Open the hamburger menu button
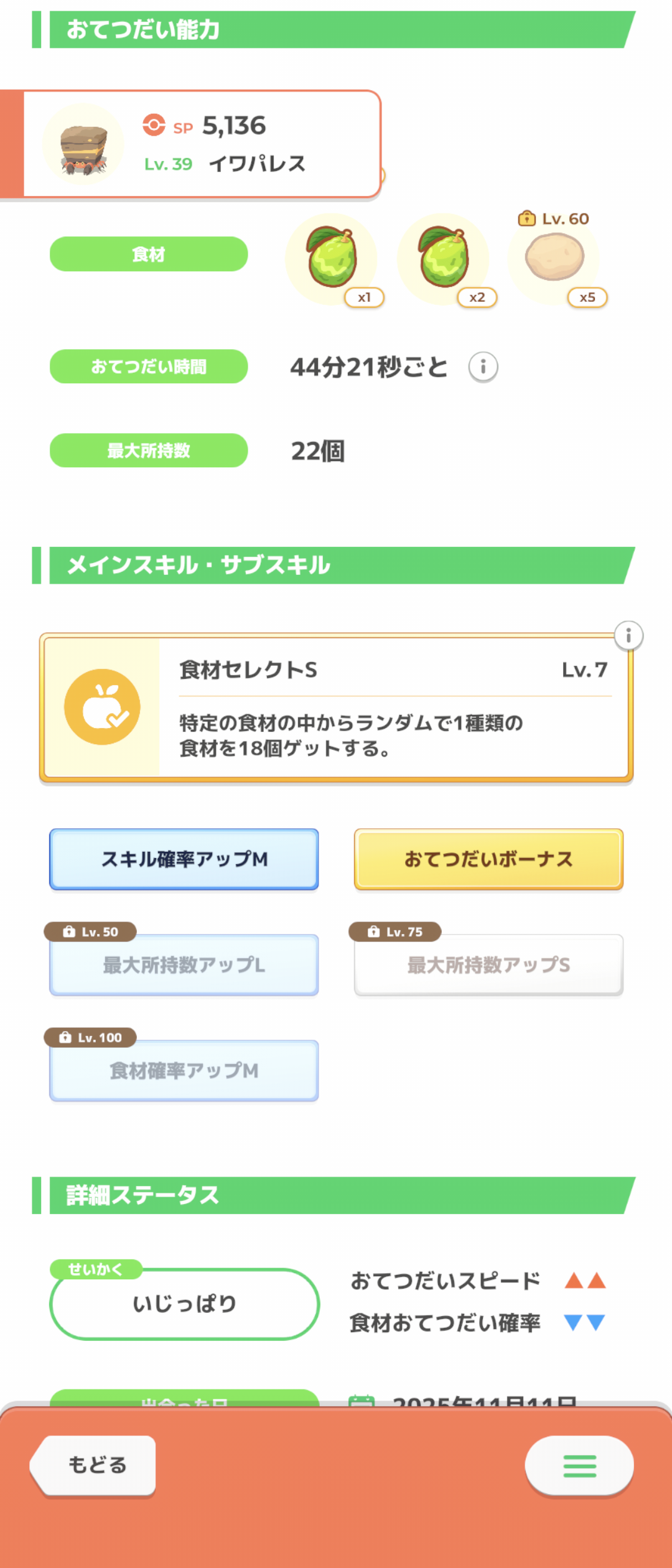Screen dimensions: 672x1568 (579, 1465)
